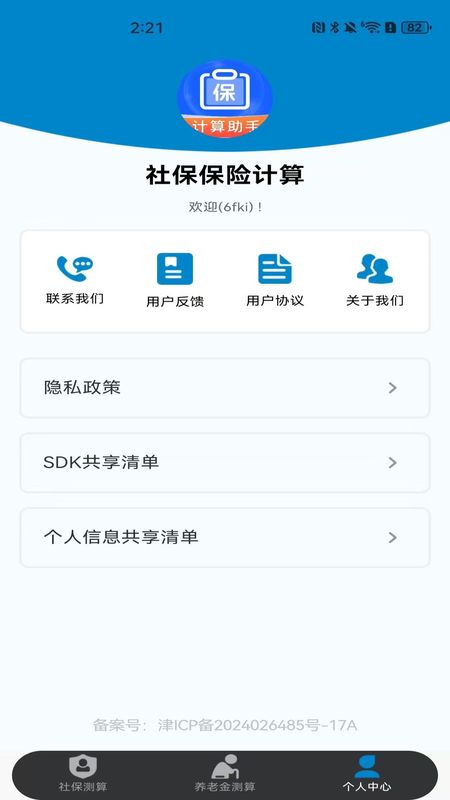The height and width of the screenshot is (800, 450).
Task: Switch to the 社保测算 tab
Action: pyautogui.click(x=83, y=773)
